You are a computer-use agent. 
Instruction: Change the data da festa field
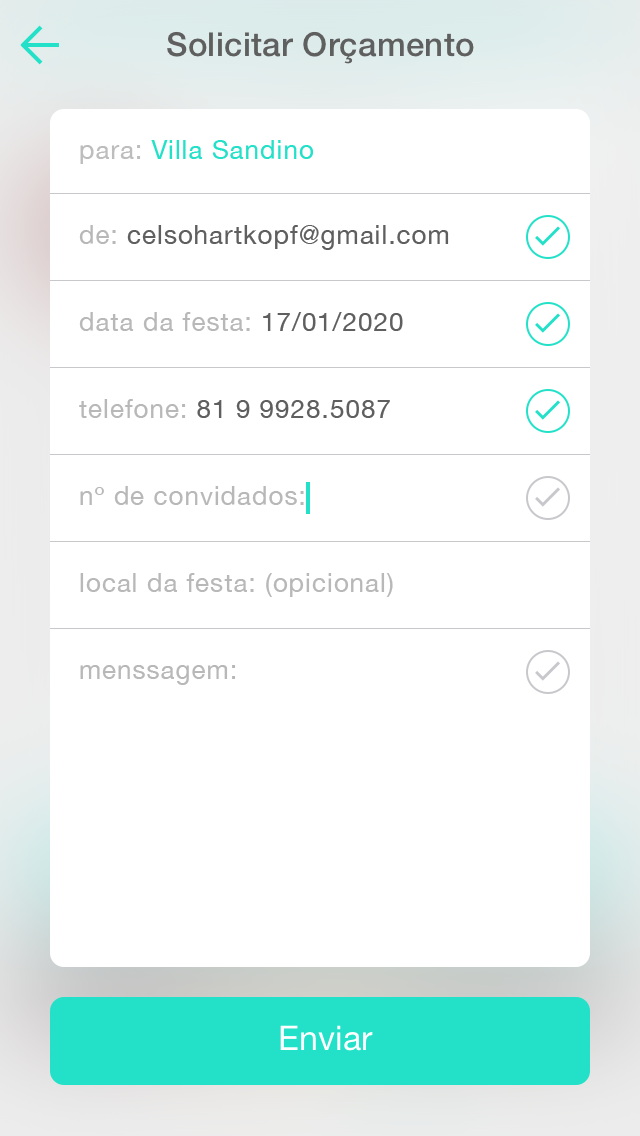pos(320,324)
